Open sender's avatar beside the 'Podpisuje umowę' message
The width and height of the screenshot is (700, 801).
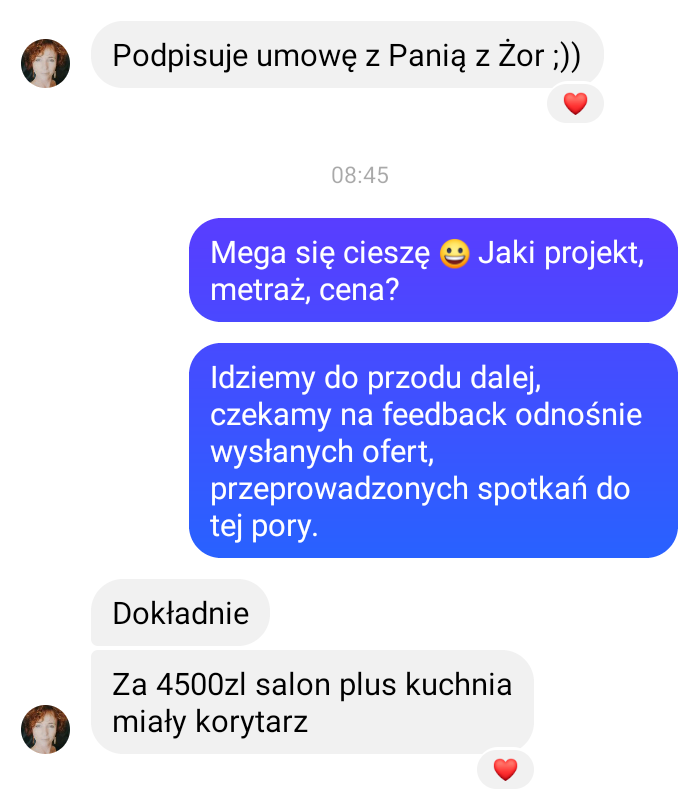click(x=45, y=63)
